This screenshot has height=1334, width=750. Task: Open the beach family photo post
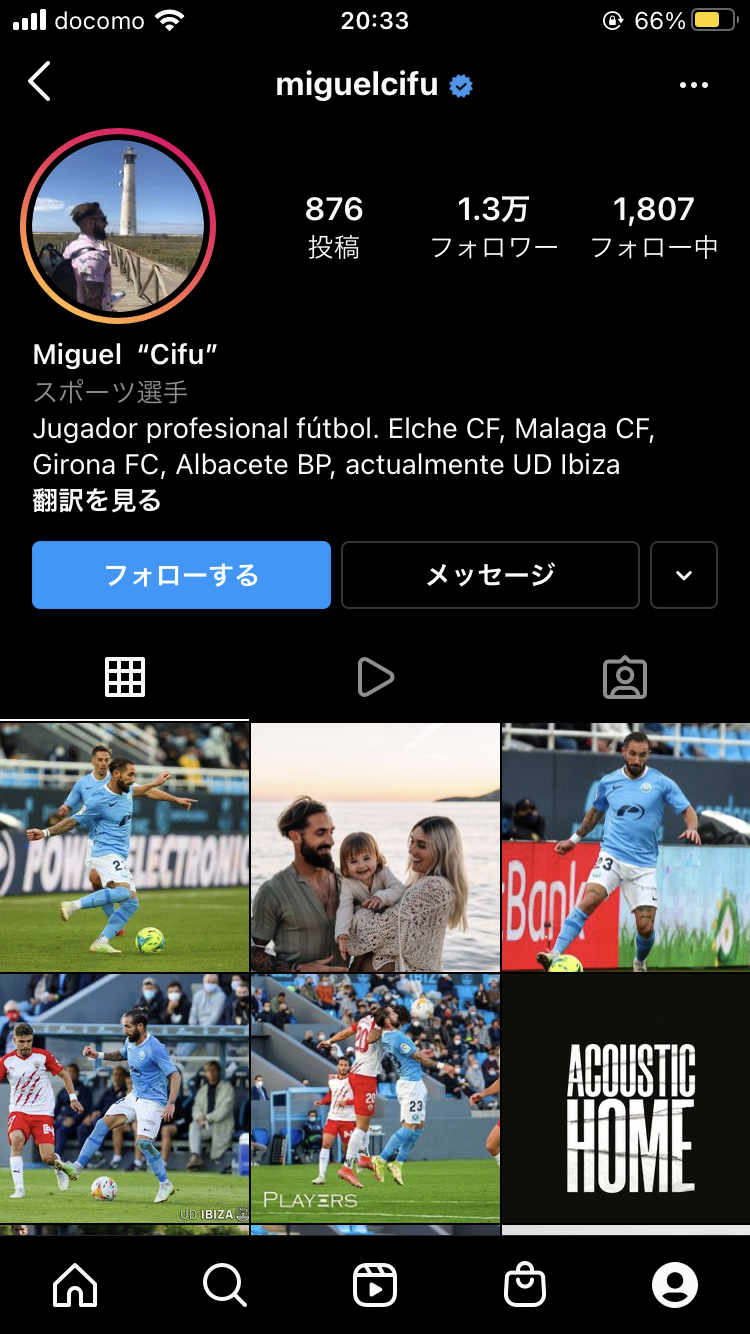(375, 847)
